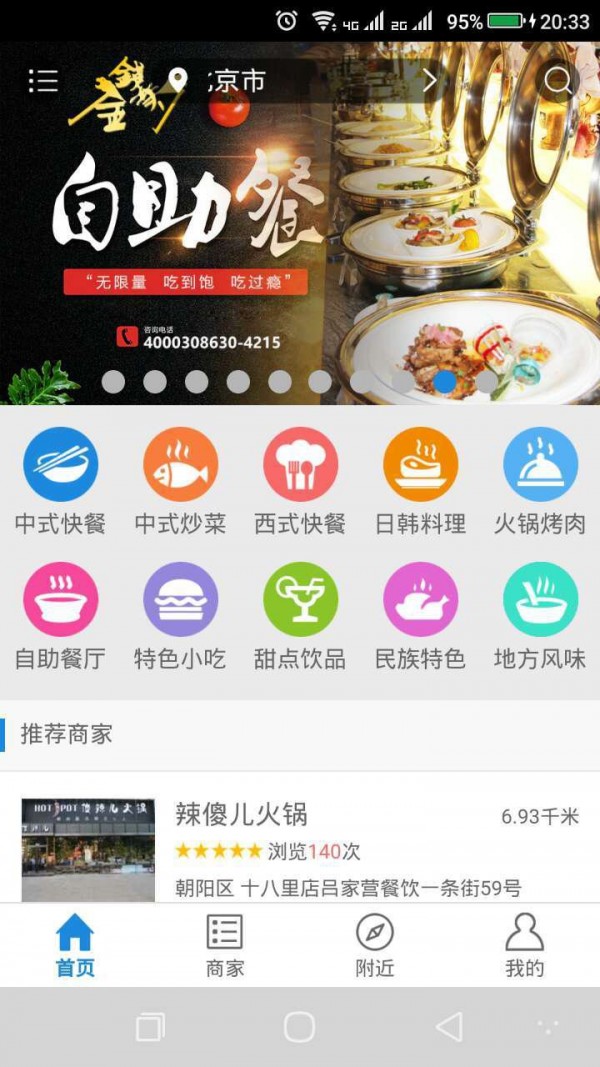Open the 自助餐 buffet banner
Image resolution: width=600 pixels, height=1067 pixels.
point(300,240)
